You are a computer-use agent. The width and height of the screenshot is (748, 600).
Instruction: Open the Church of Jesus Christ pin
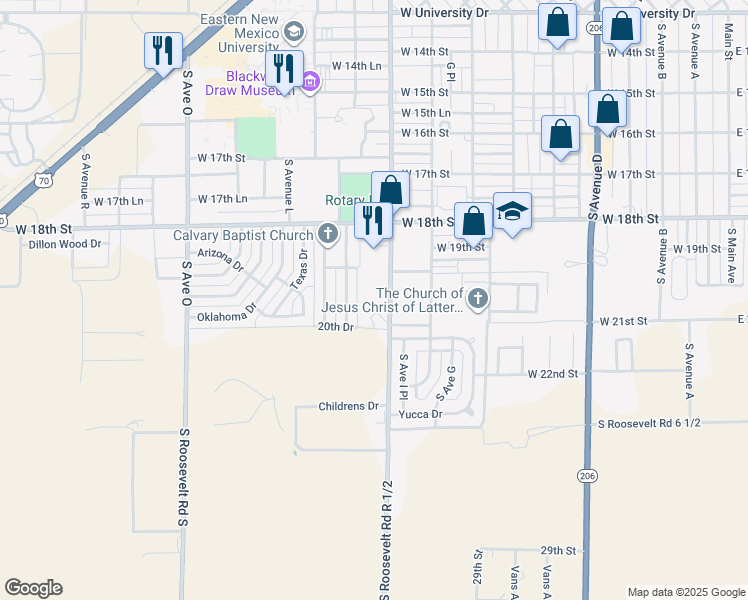pos(479,297)
